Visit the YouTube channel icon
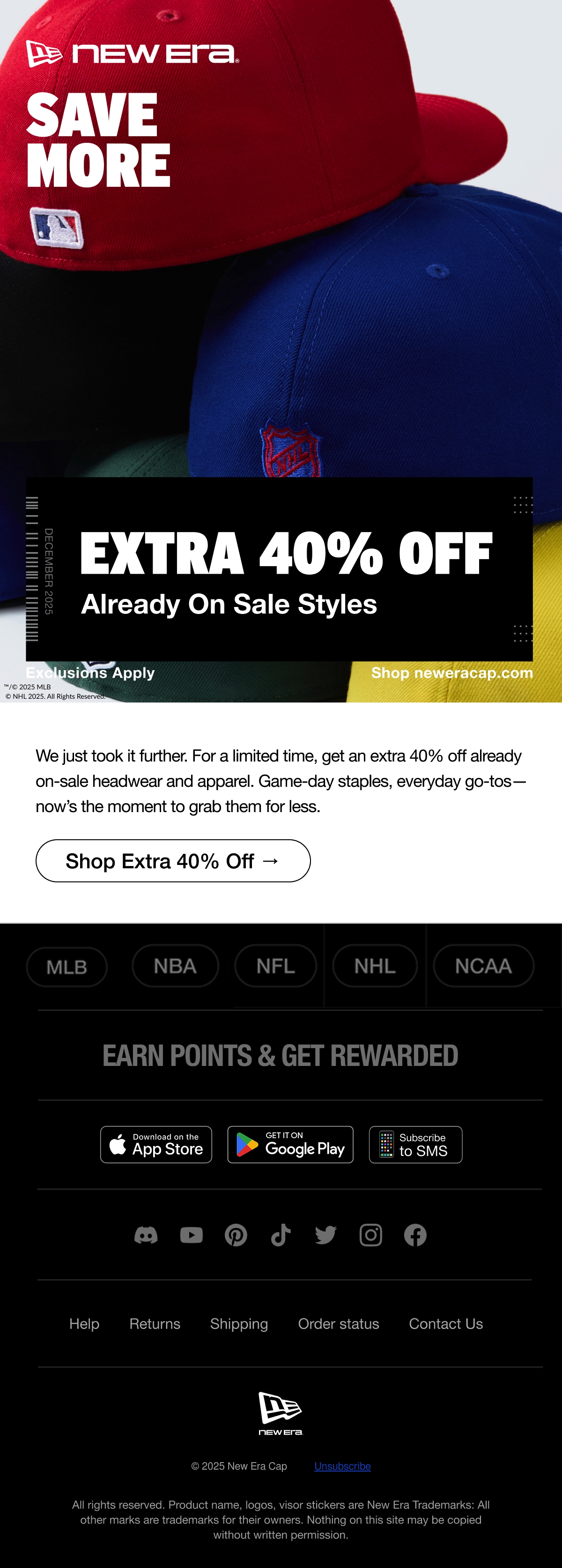 pos(191,1235)
